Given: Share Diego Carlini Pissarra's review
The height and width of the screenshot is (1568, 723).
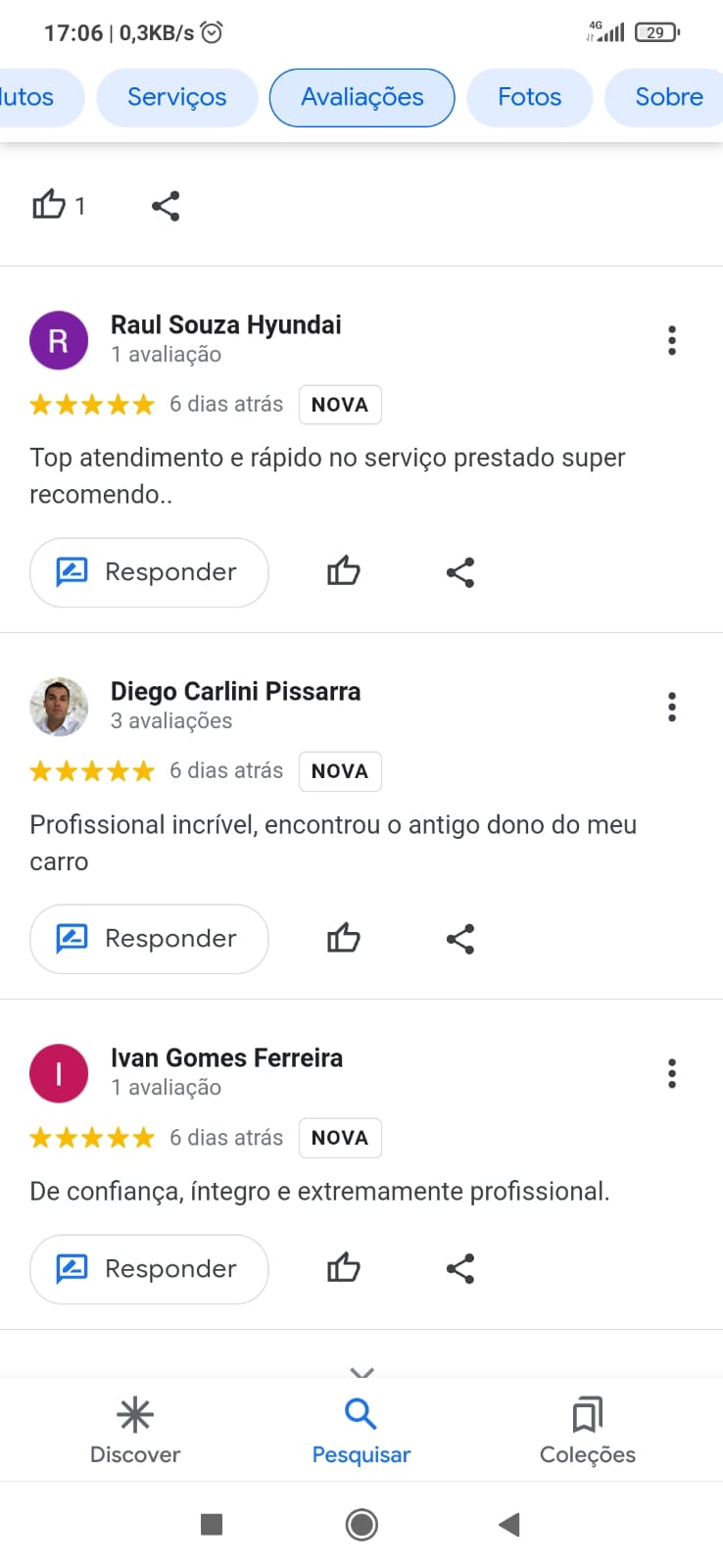Looking at the screenshot, I should tap(460, 939).
